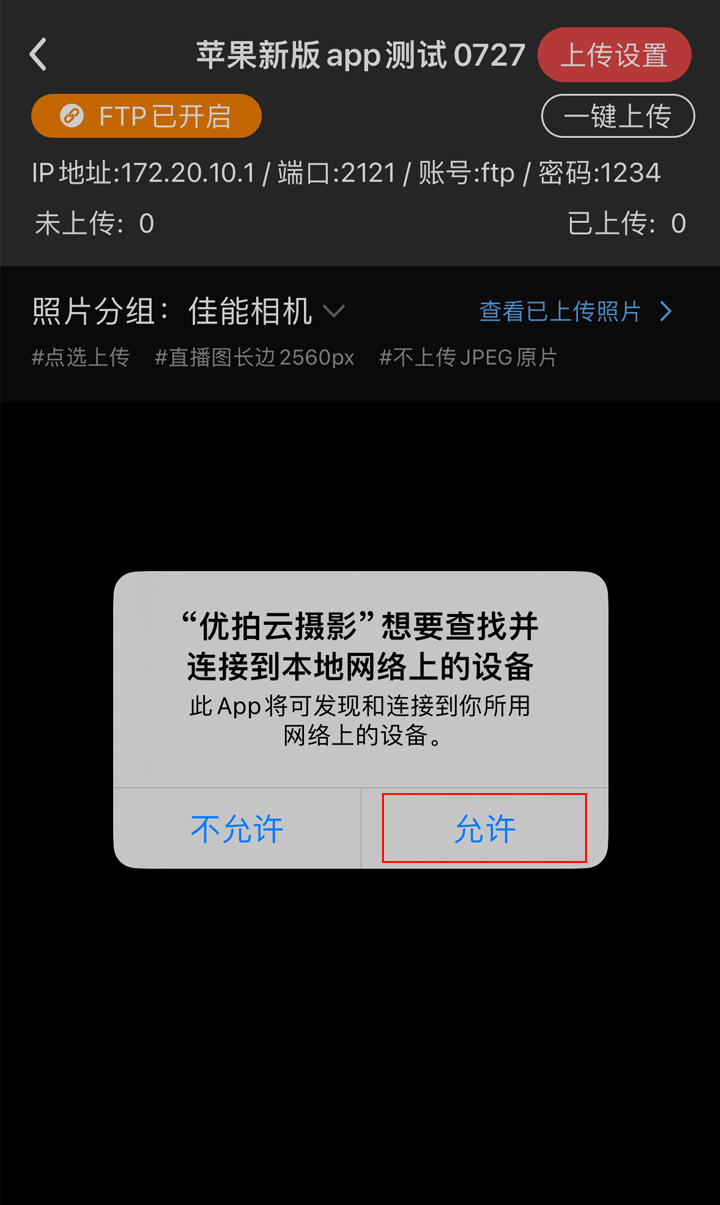720x1205 pixels.
Task: Open 查看已上传照片 link
Action: coord(575,311)
